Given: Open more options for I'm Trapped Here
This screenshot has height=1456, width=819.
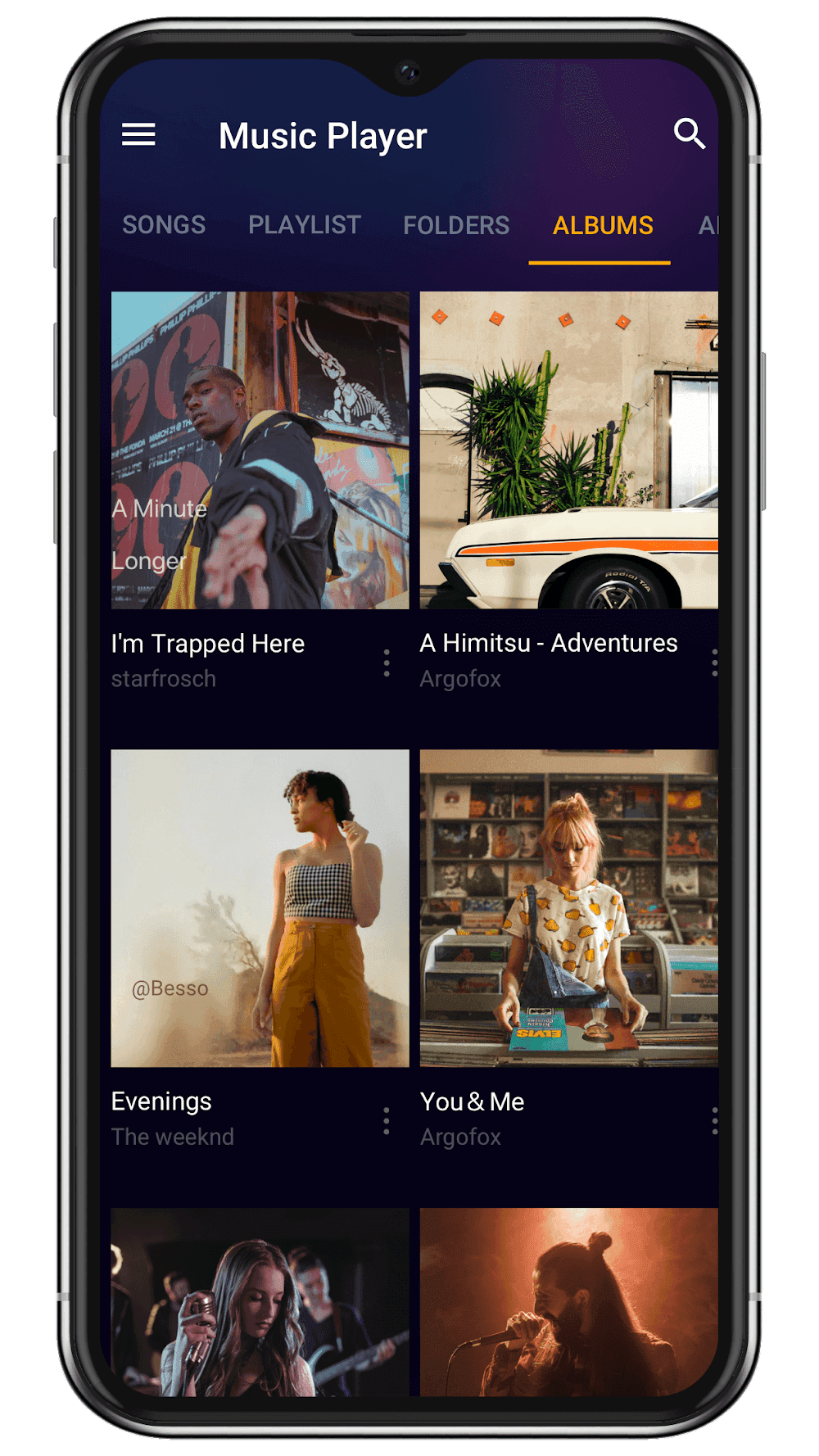Looking at the screenshot, I should pyautogui.click(x=387, y=662).
